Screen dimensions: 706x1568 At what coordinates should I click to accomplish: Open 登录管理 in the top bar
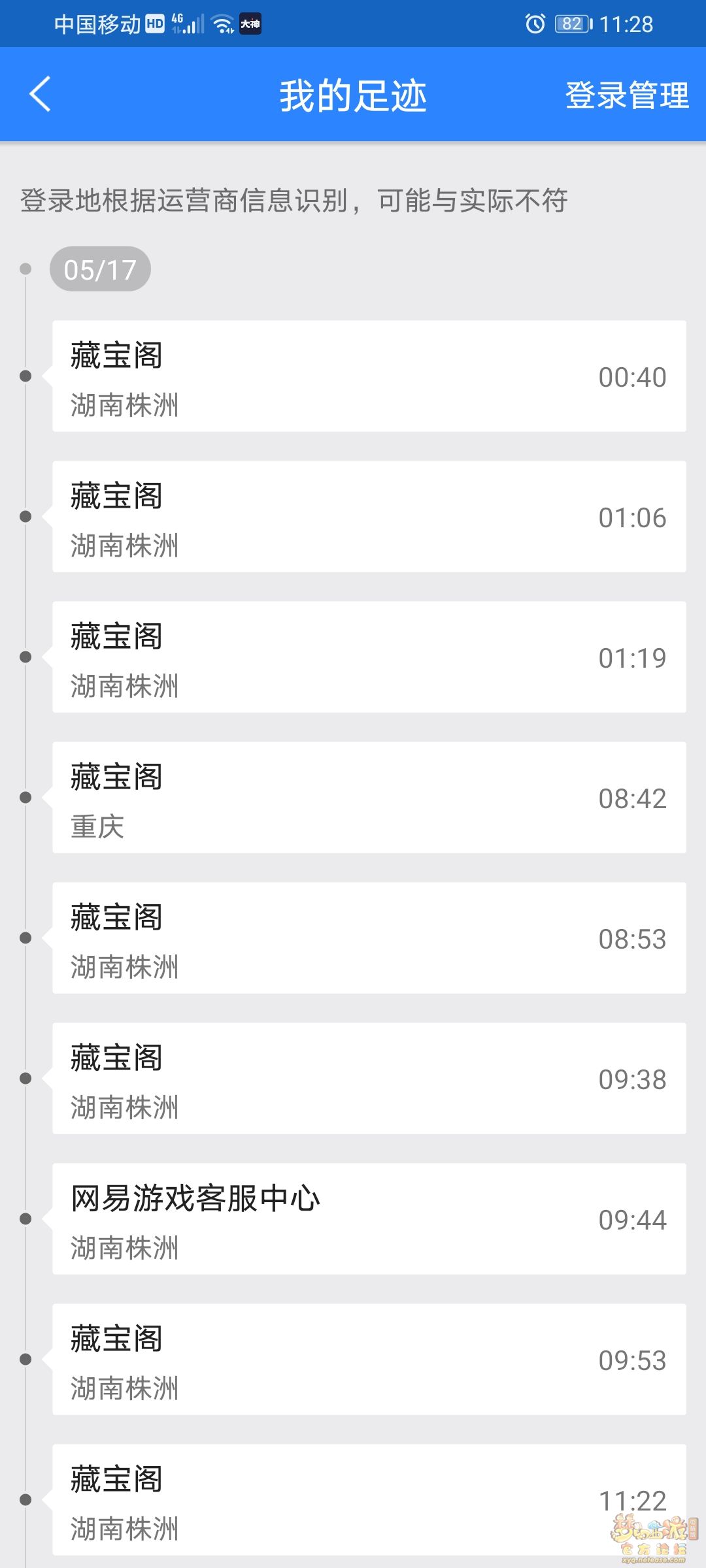[627, 95]
